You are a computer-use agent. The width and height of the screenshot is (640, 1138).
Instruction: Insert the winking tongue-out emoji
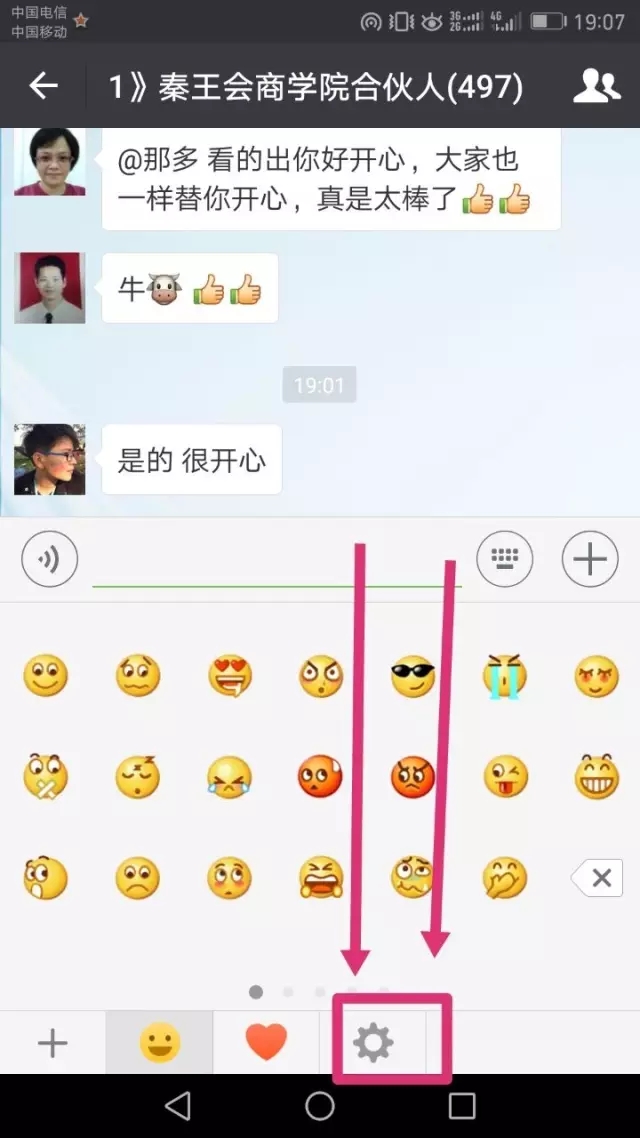click(x=505, y=777)
